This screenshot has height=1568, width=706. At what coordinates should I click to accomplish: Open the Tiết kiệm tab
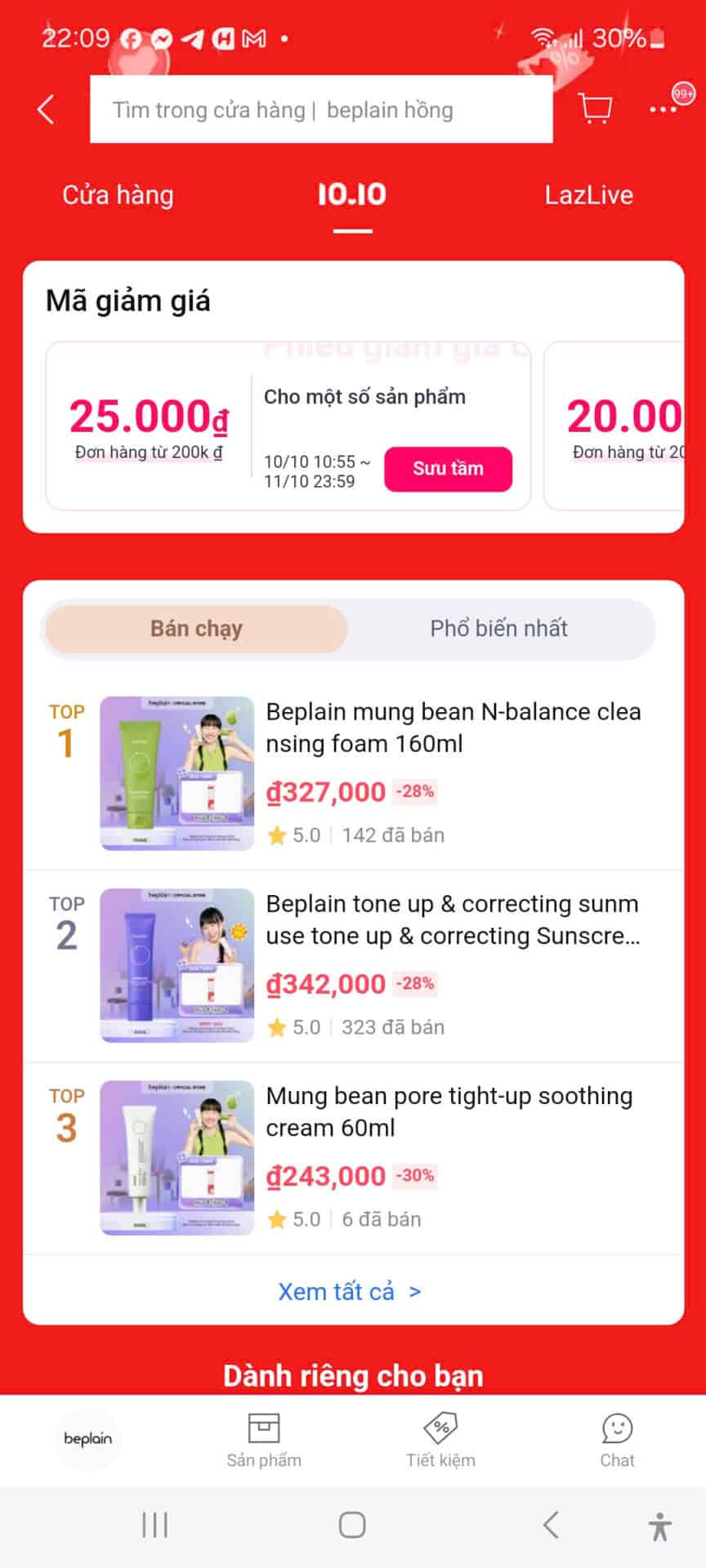(440, 1441)
